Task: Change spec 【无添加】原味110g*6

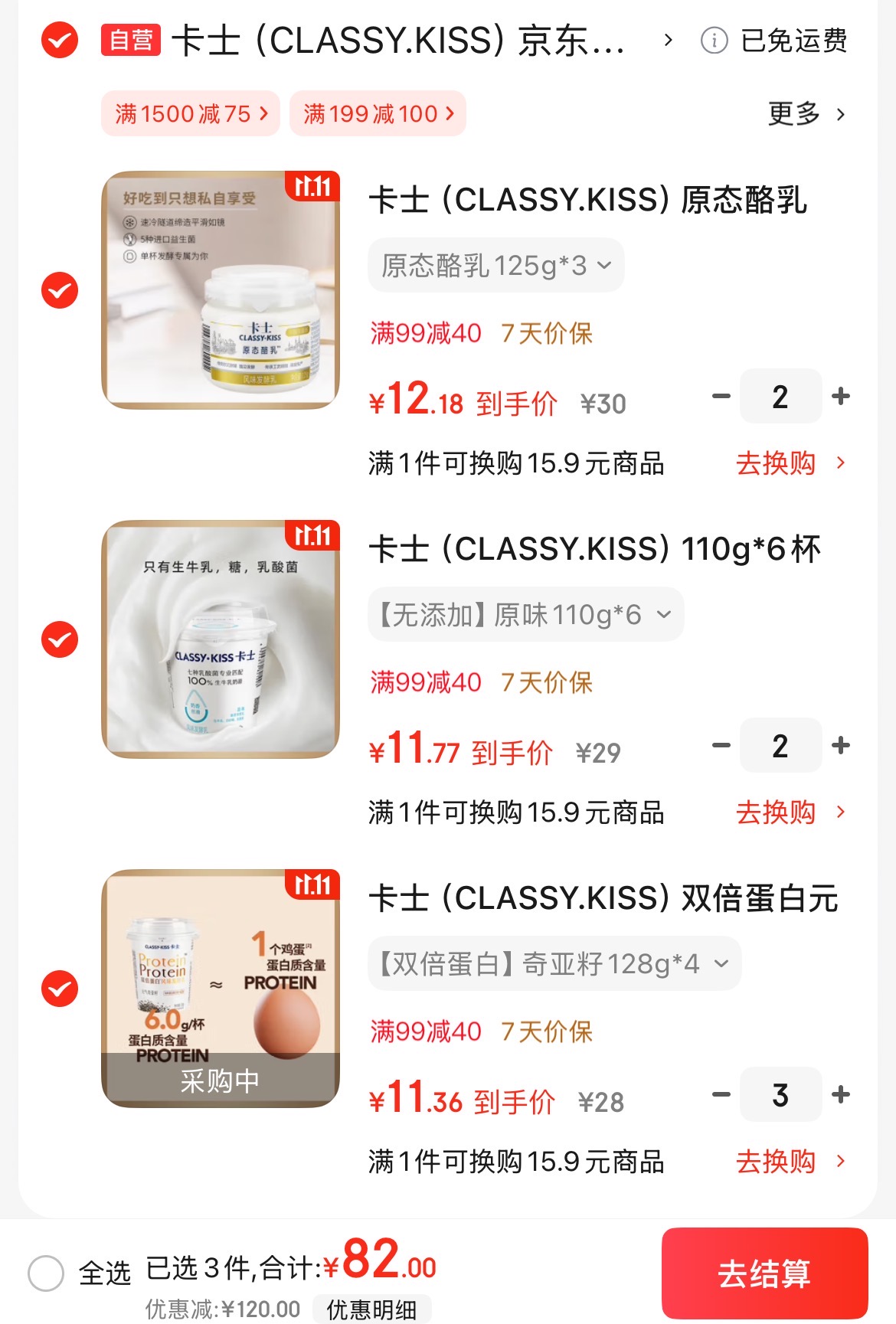Action: coord(525,614)
